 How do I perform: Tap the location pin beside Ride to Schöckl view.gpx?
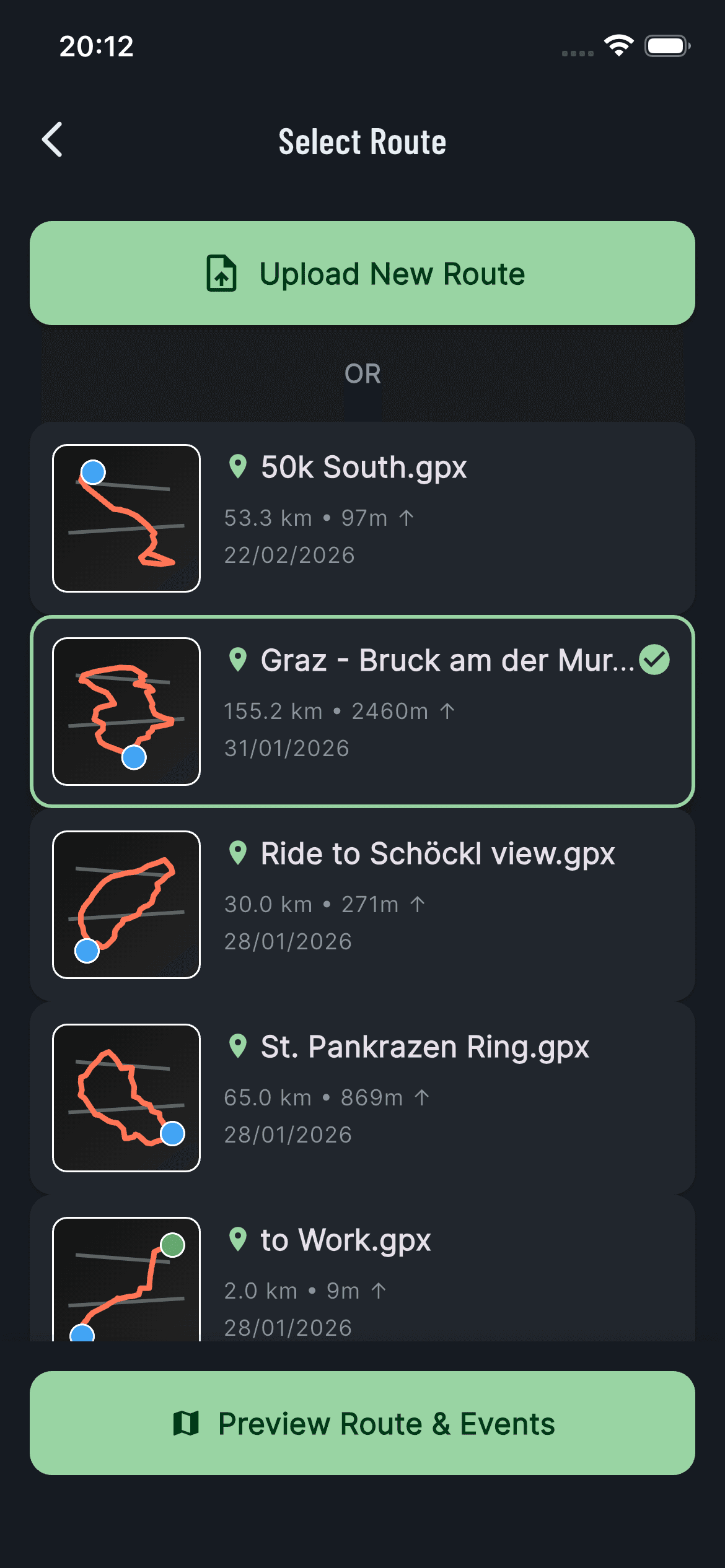238,853
